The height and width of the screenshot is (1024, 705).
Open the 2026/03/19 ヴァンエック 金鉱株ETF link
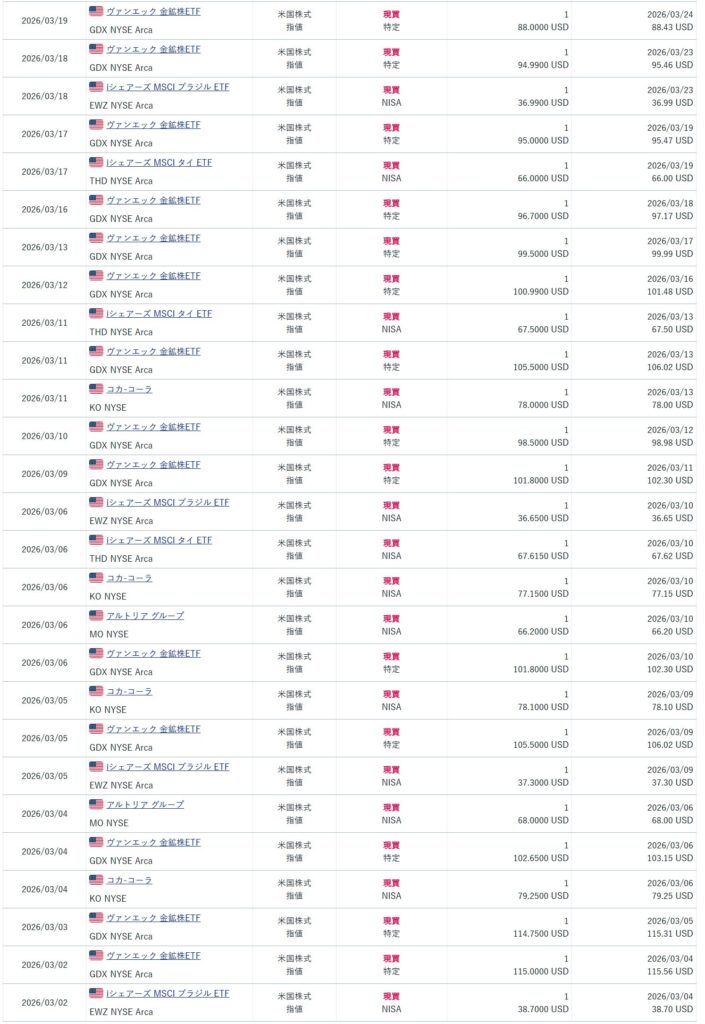point(153,11)
